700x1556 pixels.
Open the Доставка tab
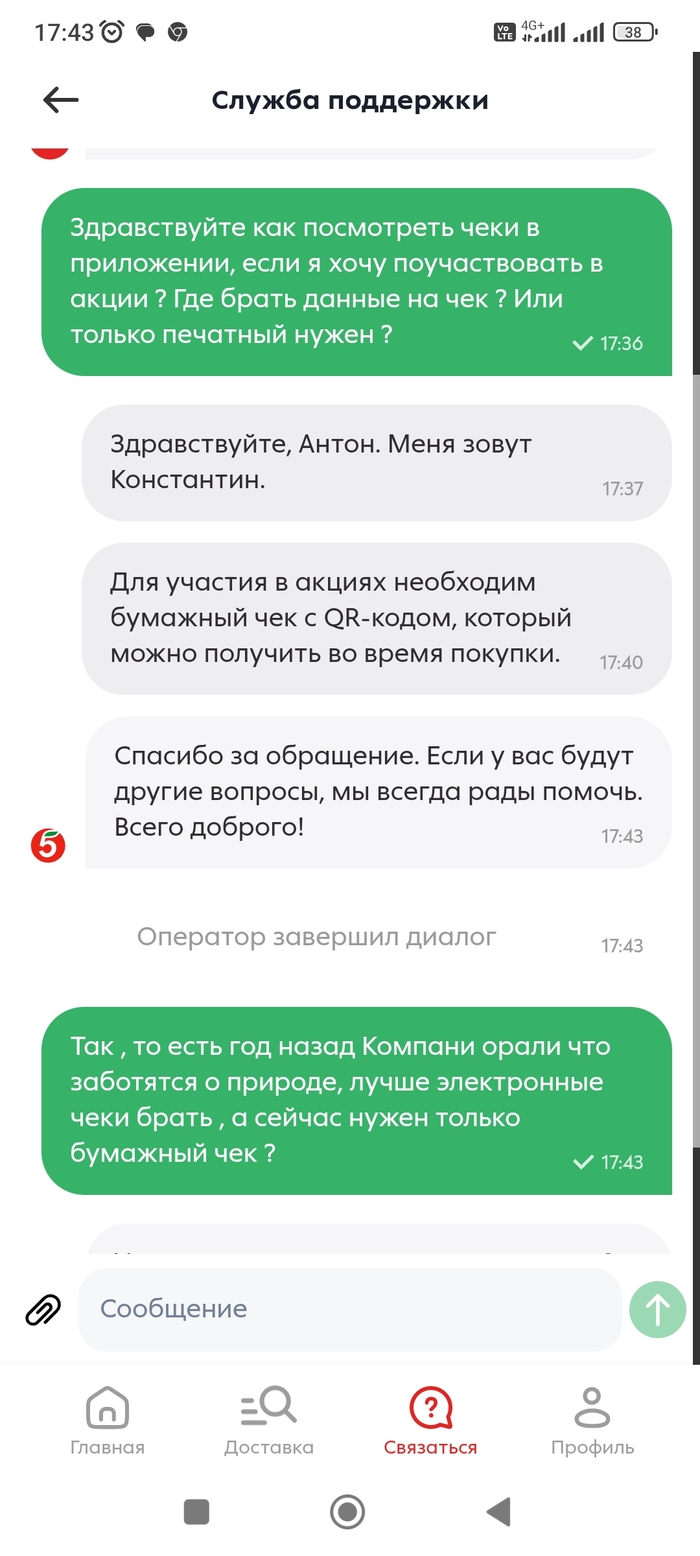(268, 1420)
